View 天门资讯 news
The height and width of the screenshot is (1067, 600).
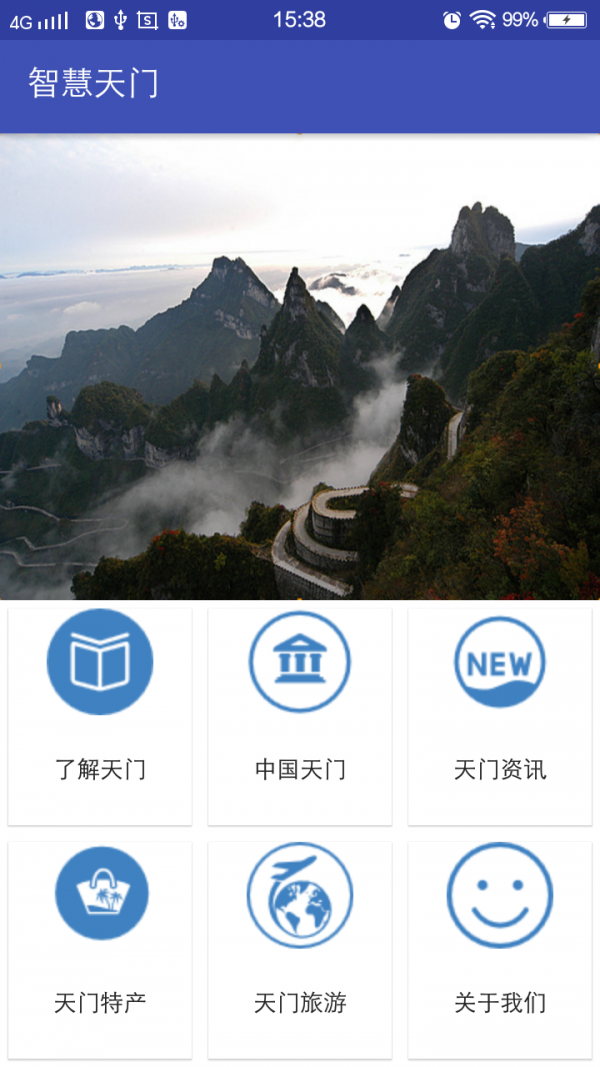[500, 715]
